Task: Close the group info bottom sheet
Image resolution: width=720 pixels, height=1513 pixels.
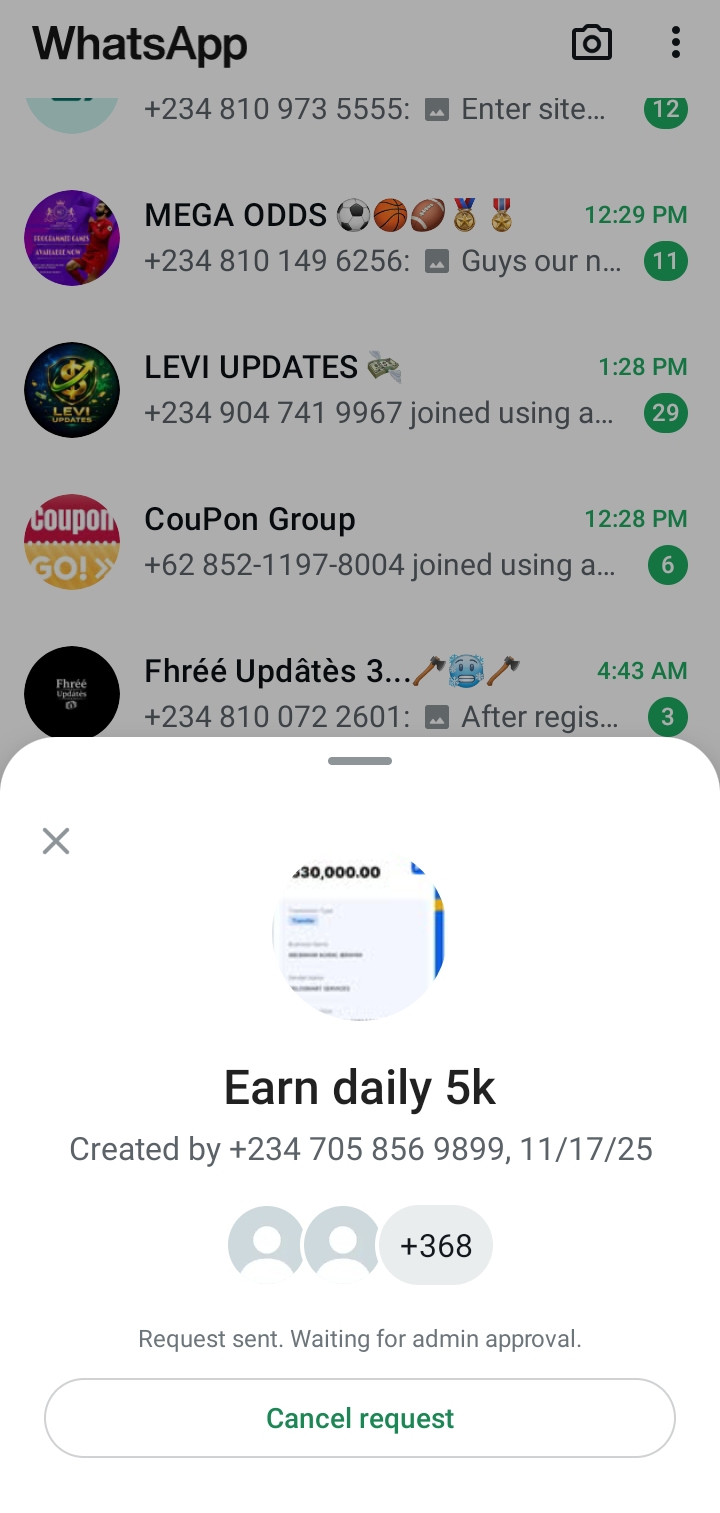Action: [56, 841]
